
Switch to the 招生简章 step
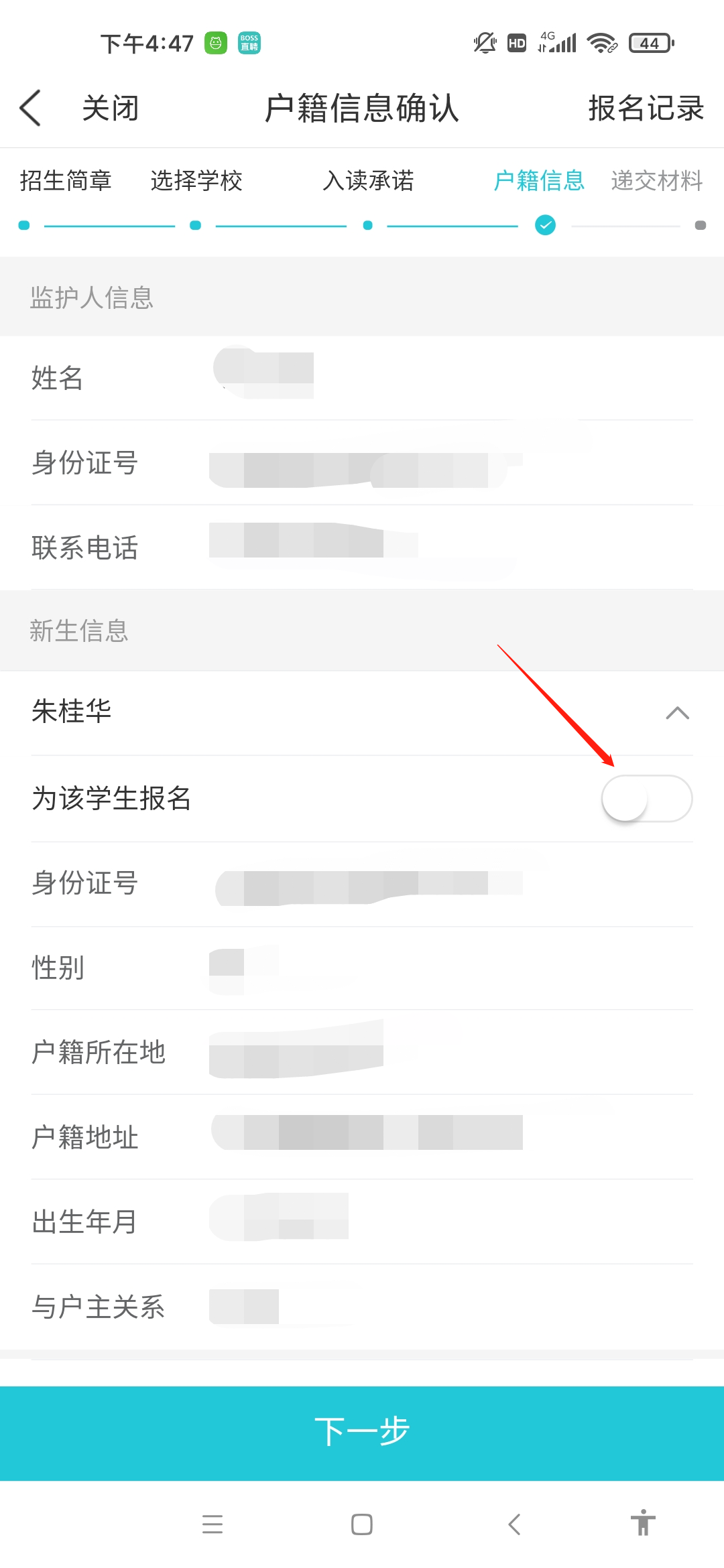pyautogui.click(x=65, y=181)
